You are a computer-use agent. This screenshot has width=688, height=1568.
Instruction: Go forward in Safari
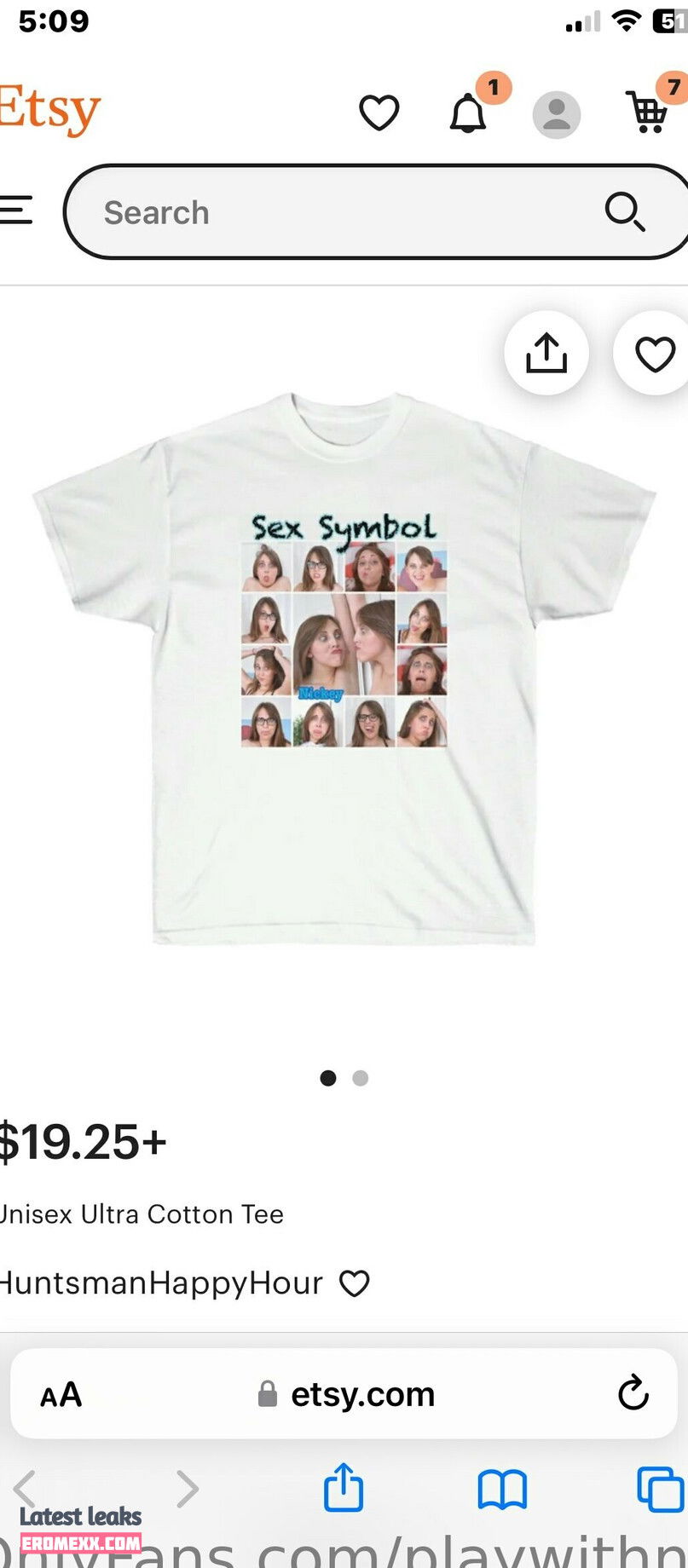click(188, 1490)
